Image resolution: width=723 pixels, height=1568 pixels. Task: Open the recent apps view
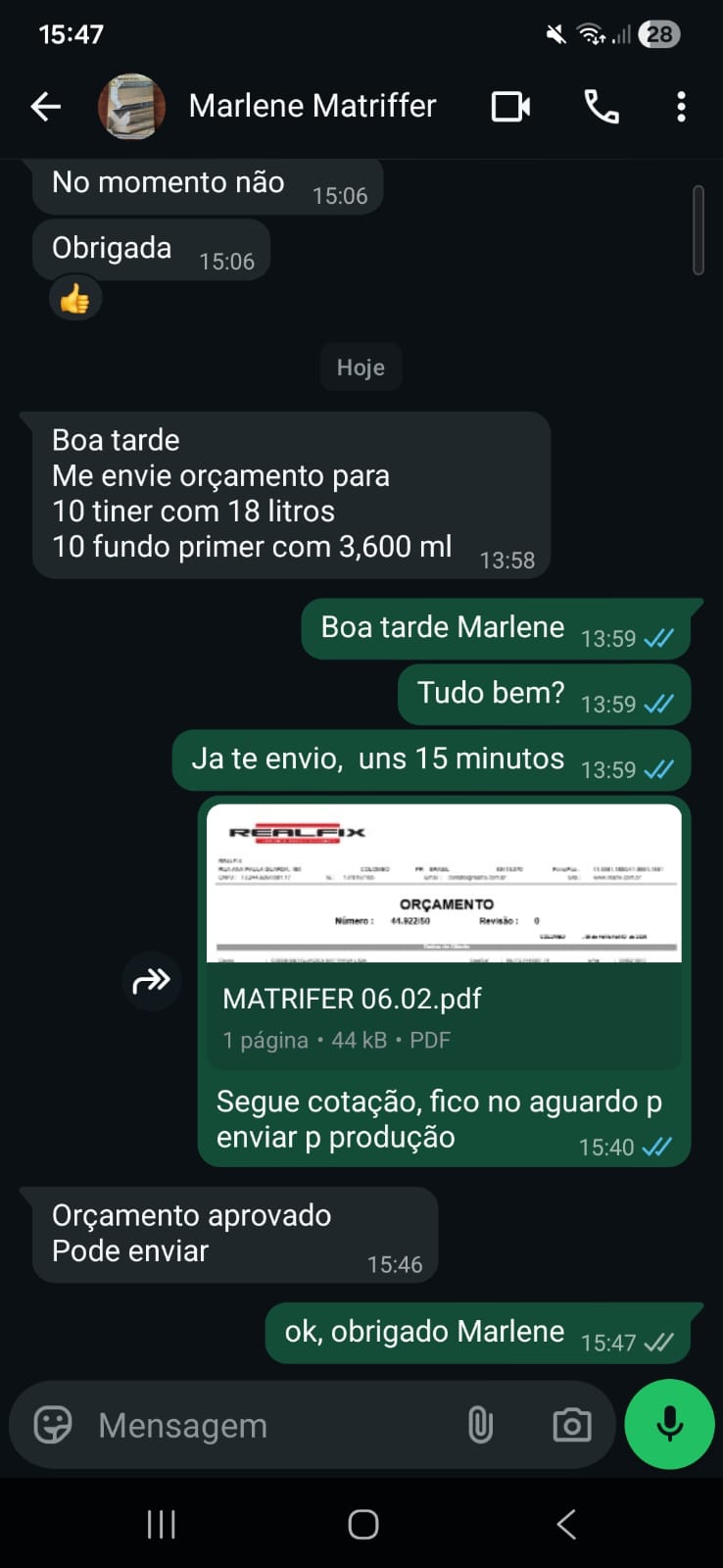tap(161, 1524)
